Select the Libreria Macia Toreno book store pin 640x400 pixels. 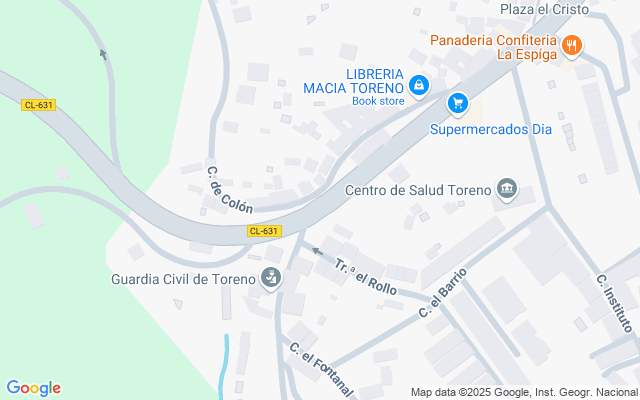pyautogui.click(x=420, y=86)
